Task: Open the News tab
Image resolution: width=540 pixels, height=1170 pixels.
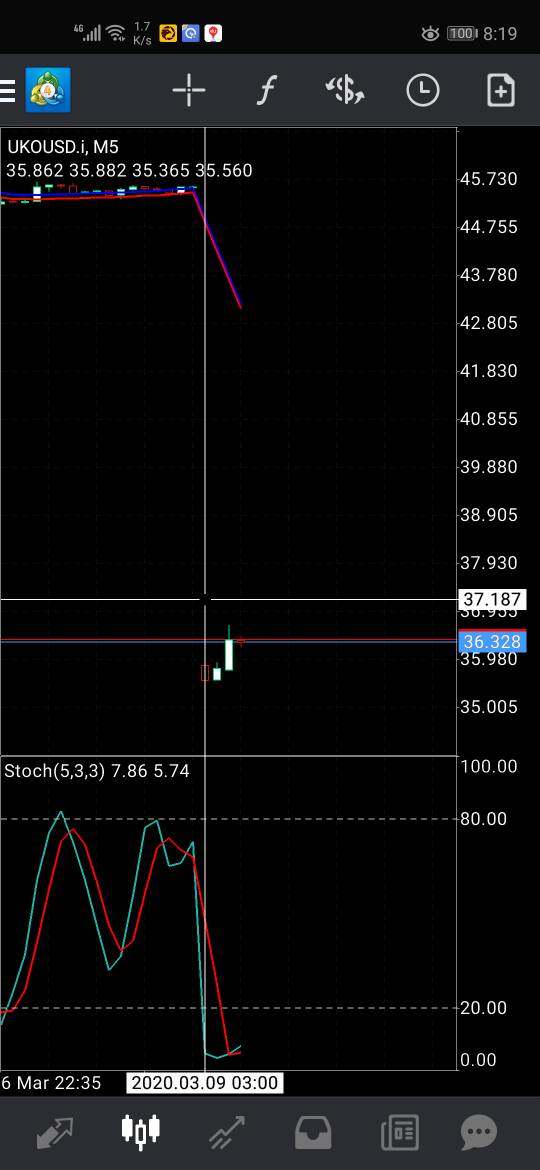Action: pyautogui.click(x=400, y=1133)
